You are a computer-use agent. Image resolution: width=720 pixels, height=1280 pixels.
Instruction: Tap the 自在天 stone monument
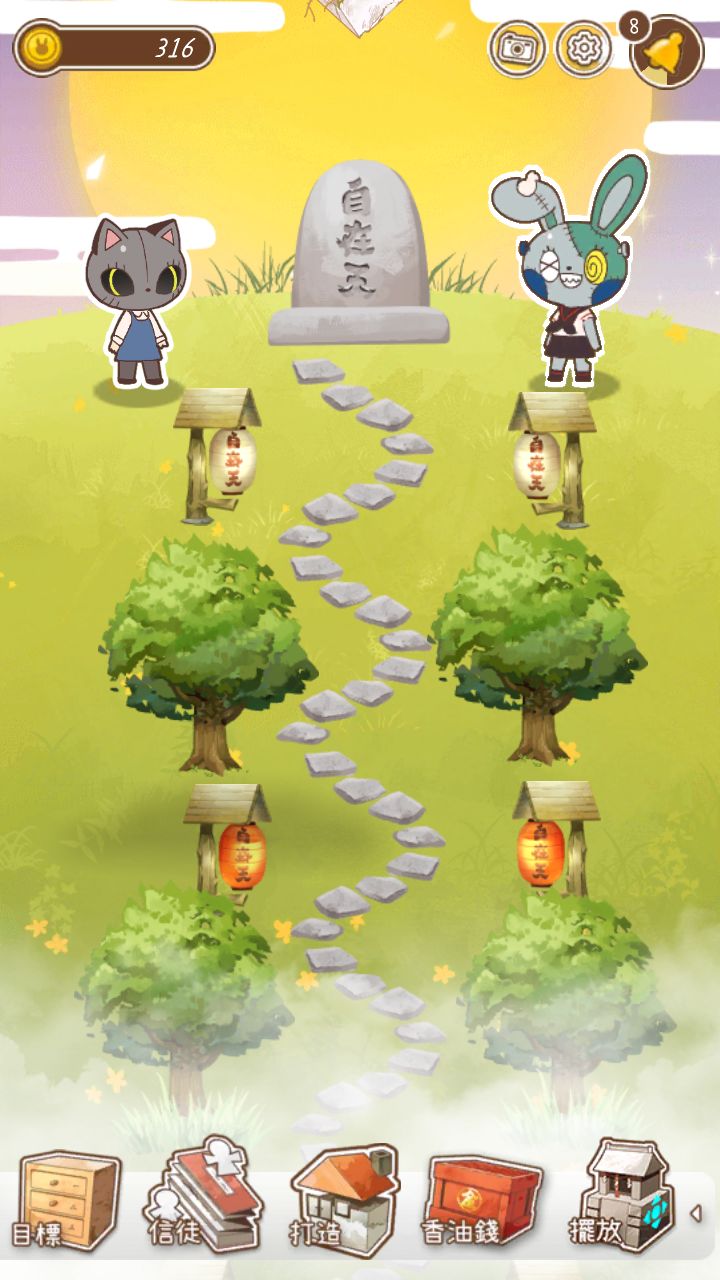coord(359,255)
